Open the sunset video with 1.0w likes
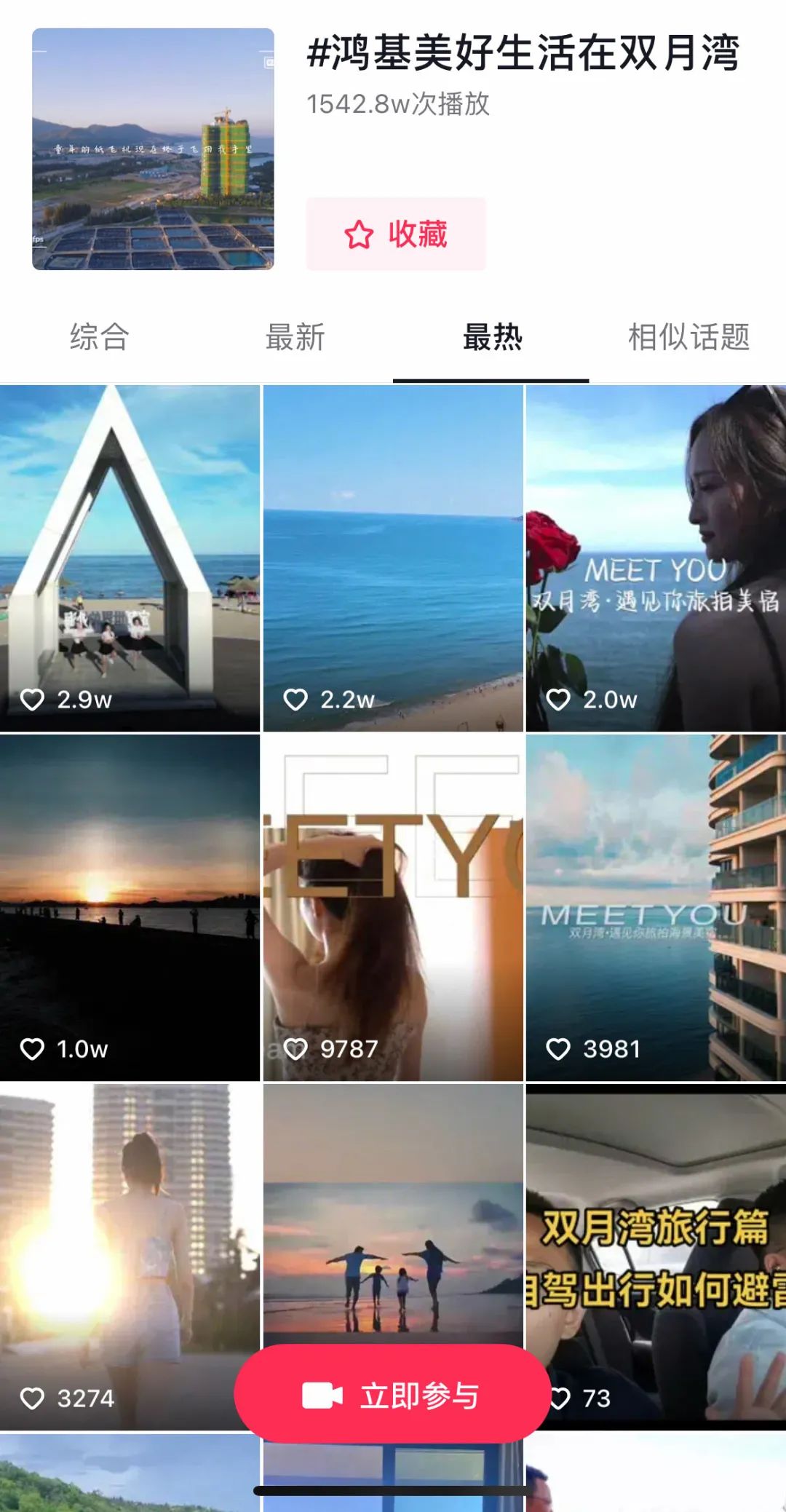This screenshot has width=786, height=1512. tap(130, 907)
